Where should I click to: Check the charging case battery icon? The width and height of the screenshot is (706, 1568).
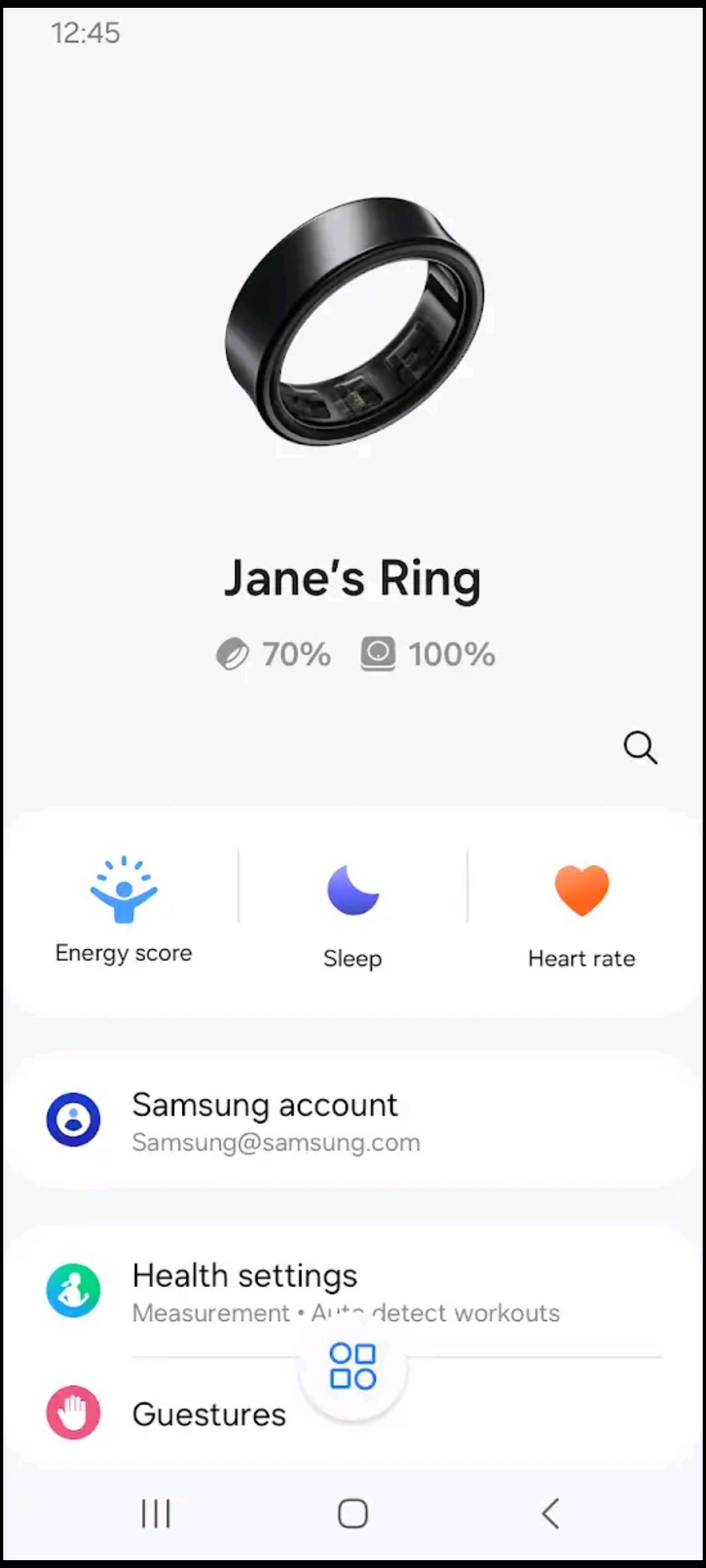[379, 653]
